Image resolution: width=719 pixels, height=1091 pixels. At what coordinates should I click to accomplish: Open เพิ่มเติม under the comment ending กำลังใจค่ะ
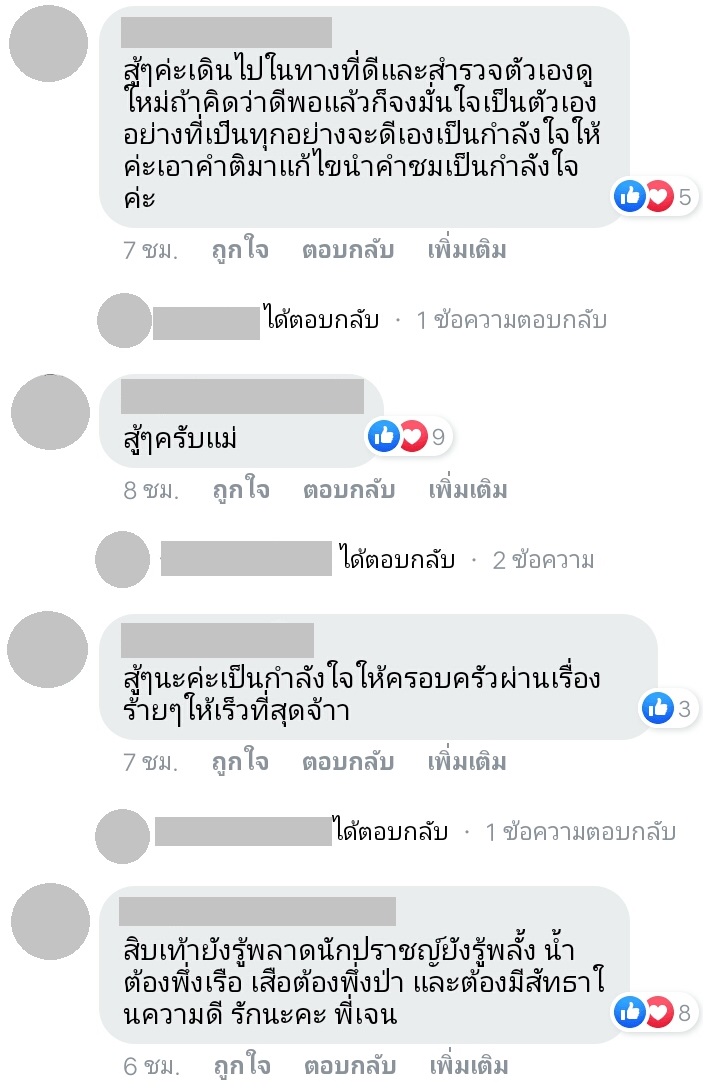pyautogui.click(x=467, y=250)
